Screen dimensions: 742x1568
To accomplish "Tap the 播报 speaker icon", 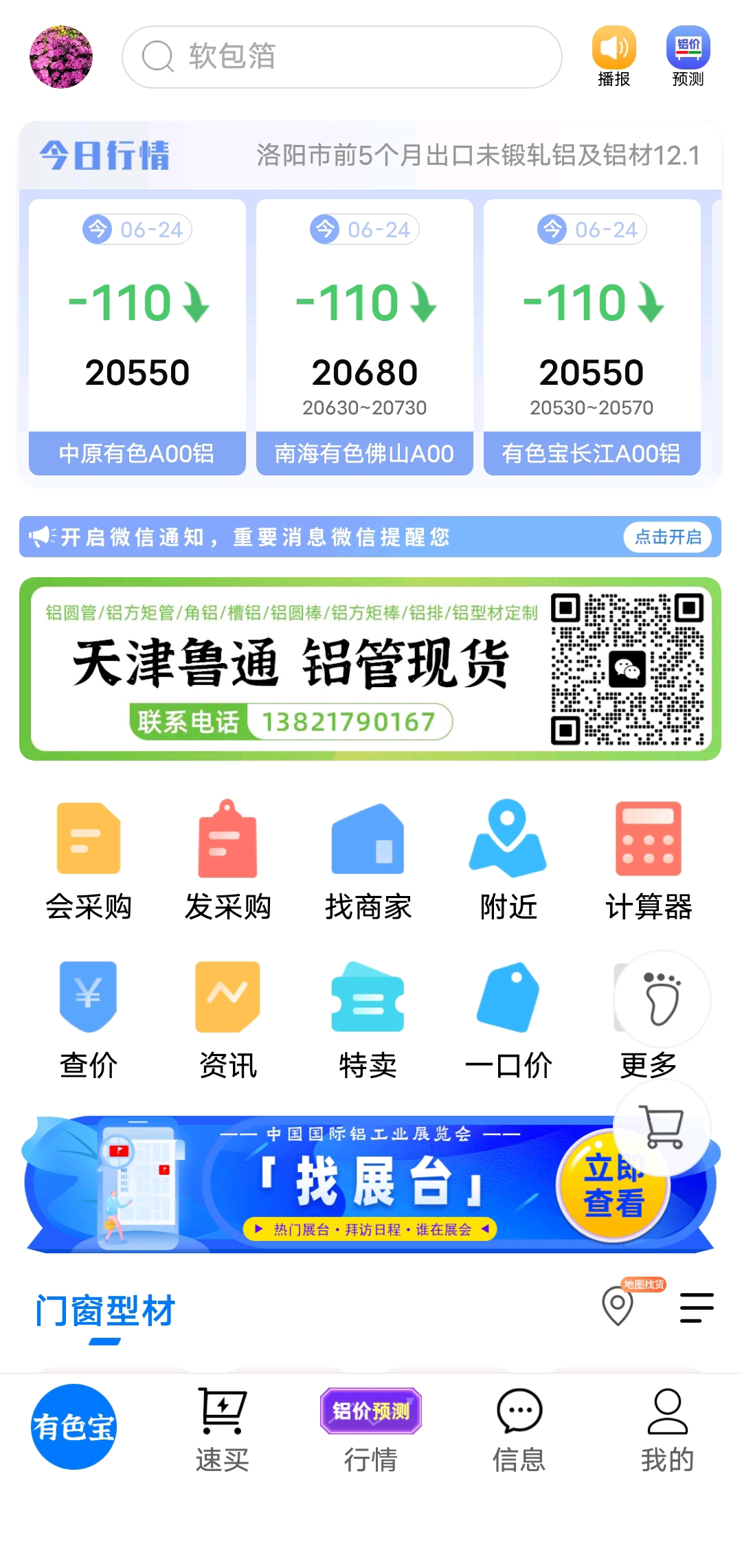I will coord(614,56).
